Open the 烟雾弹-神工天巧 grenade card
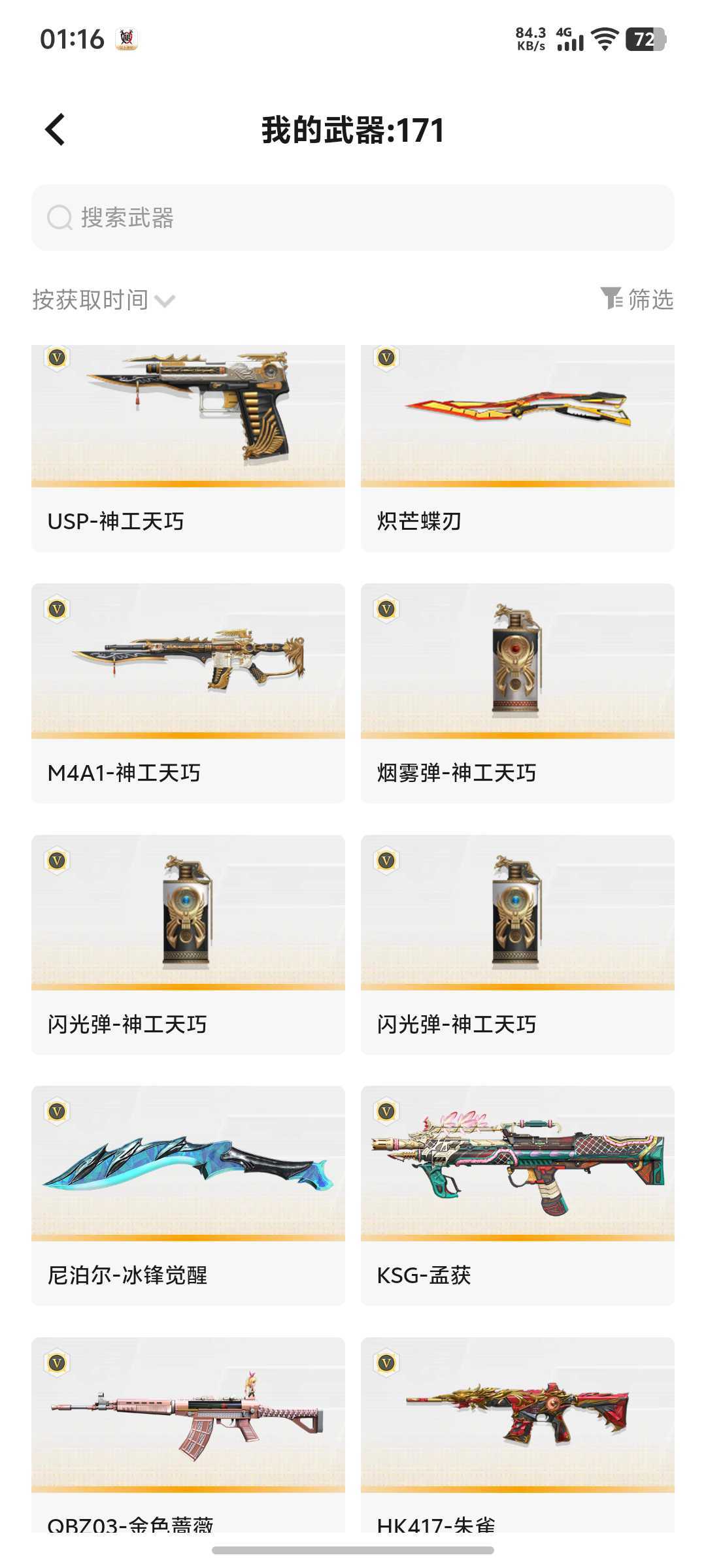The image size is (706, 1568). pyautogui.click(x=517, y=693)
